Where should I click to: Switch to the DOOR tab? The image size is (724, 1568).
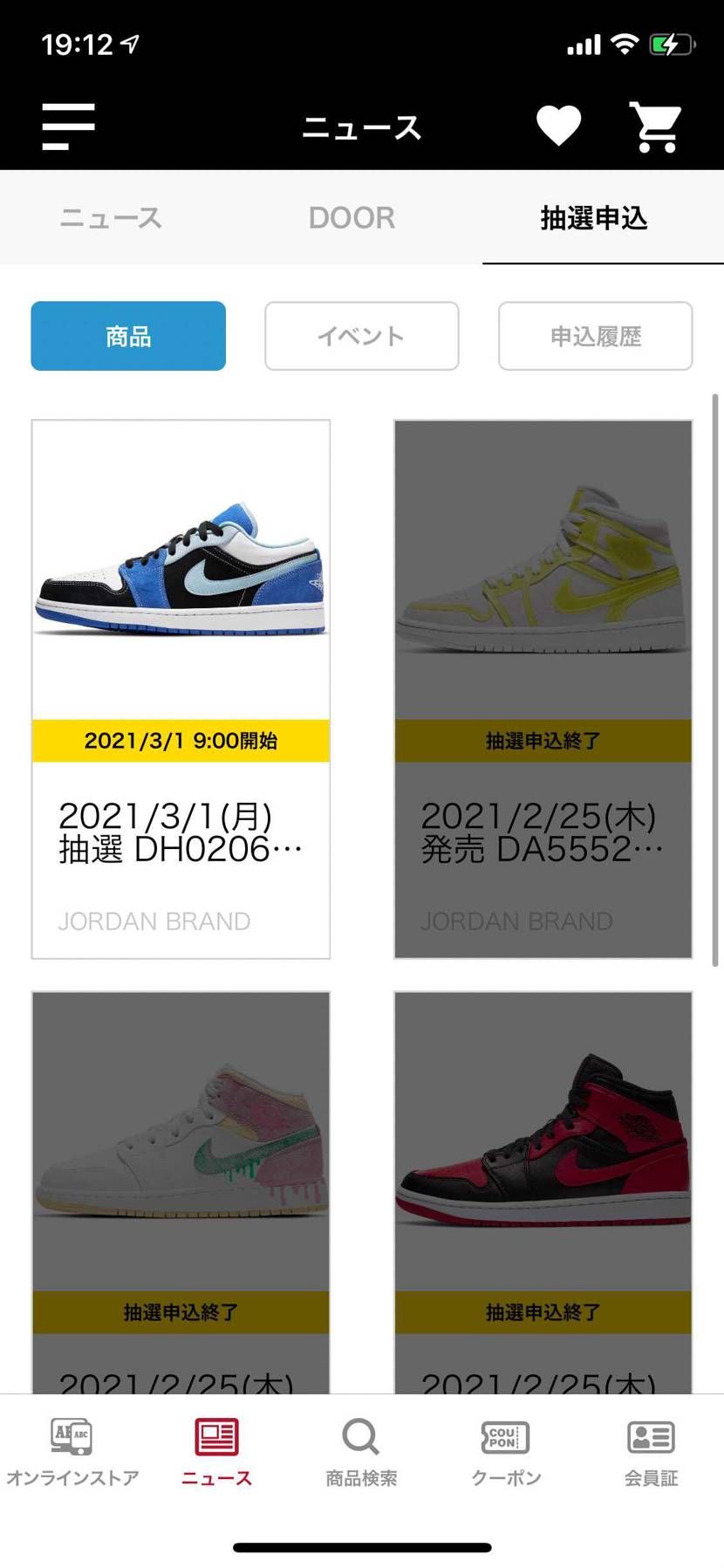tap(352, 218)
